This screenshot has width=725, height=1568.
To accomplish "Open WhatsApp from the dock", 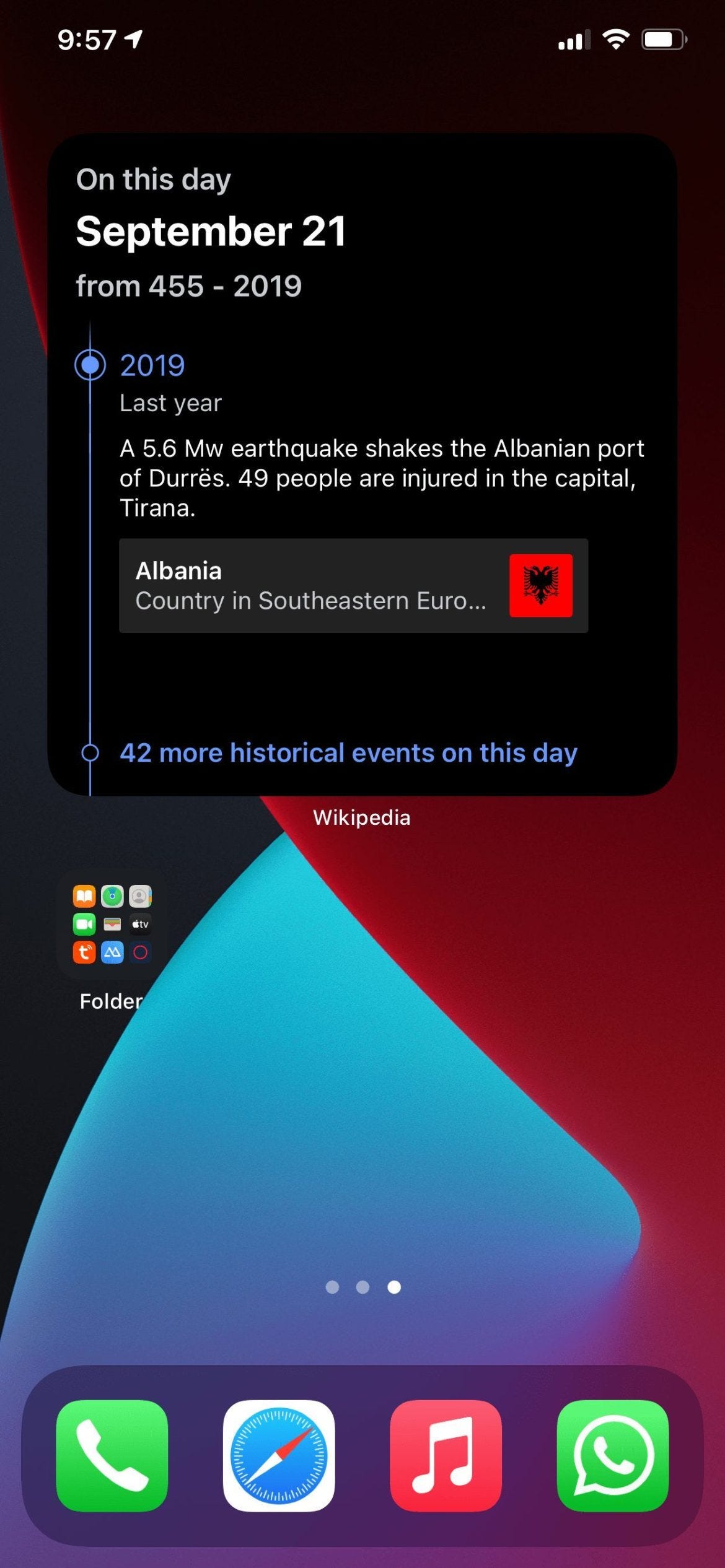I will coord(612,1455).
